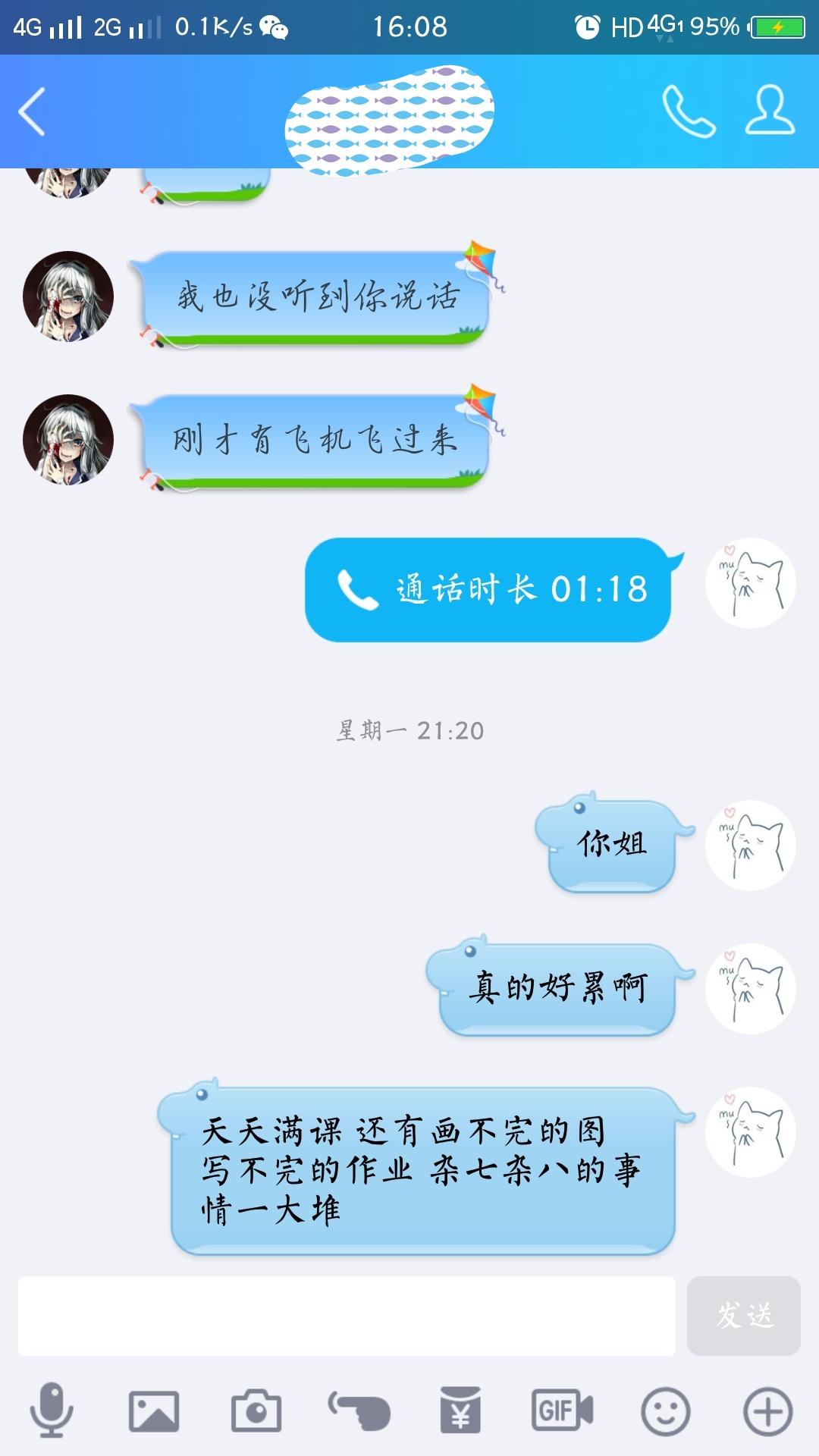
Task: Send a poke with the pointing hand
Action: pyautogui.click(x=359, y=1410)
